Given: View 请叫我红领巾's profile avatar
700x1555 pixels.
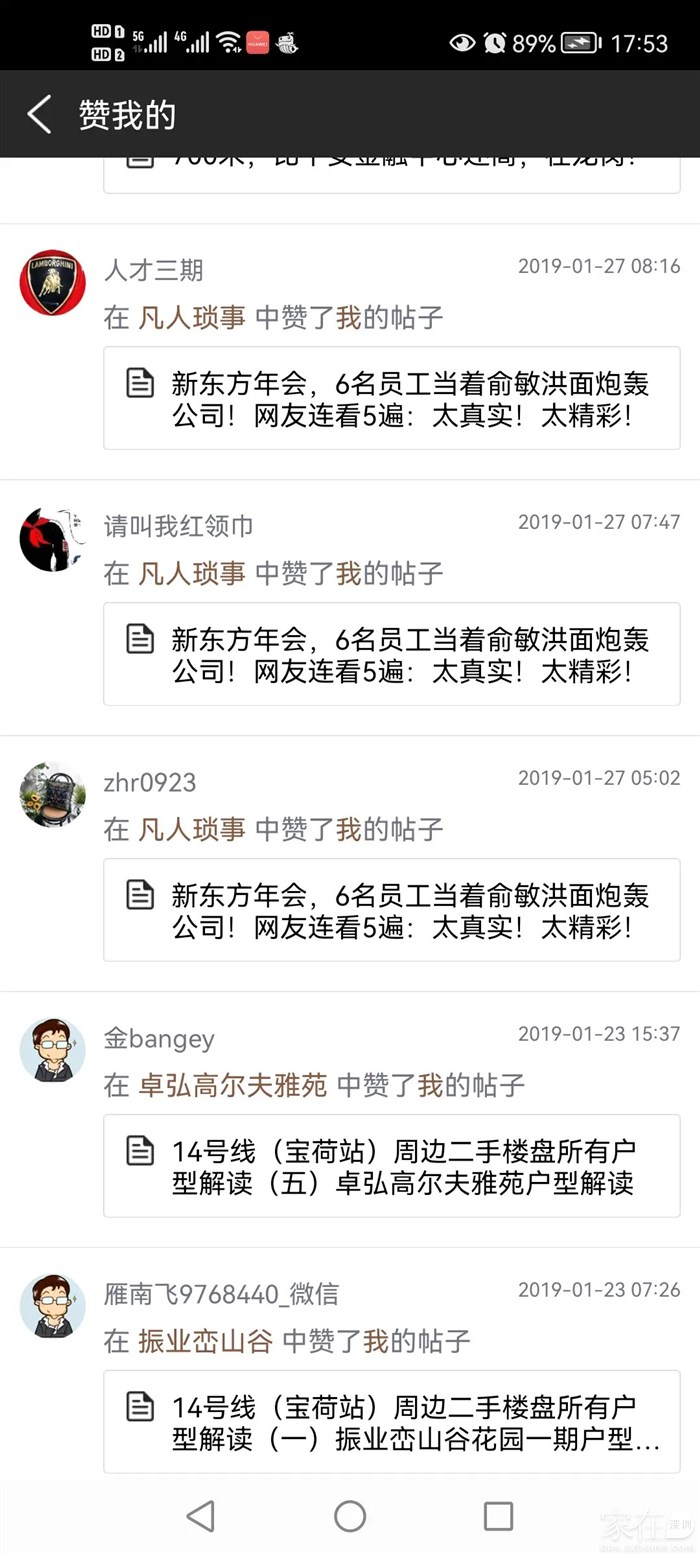Looking at the screenshot, I should tap(52, 539).
